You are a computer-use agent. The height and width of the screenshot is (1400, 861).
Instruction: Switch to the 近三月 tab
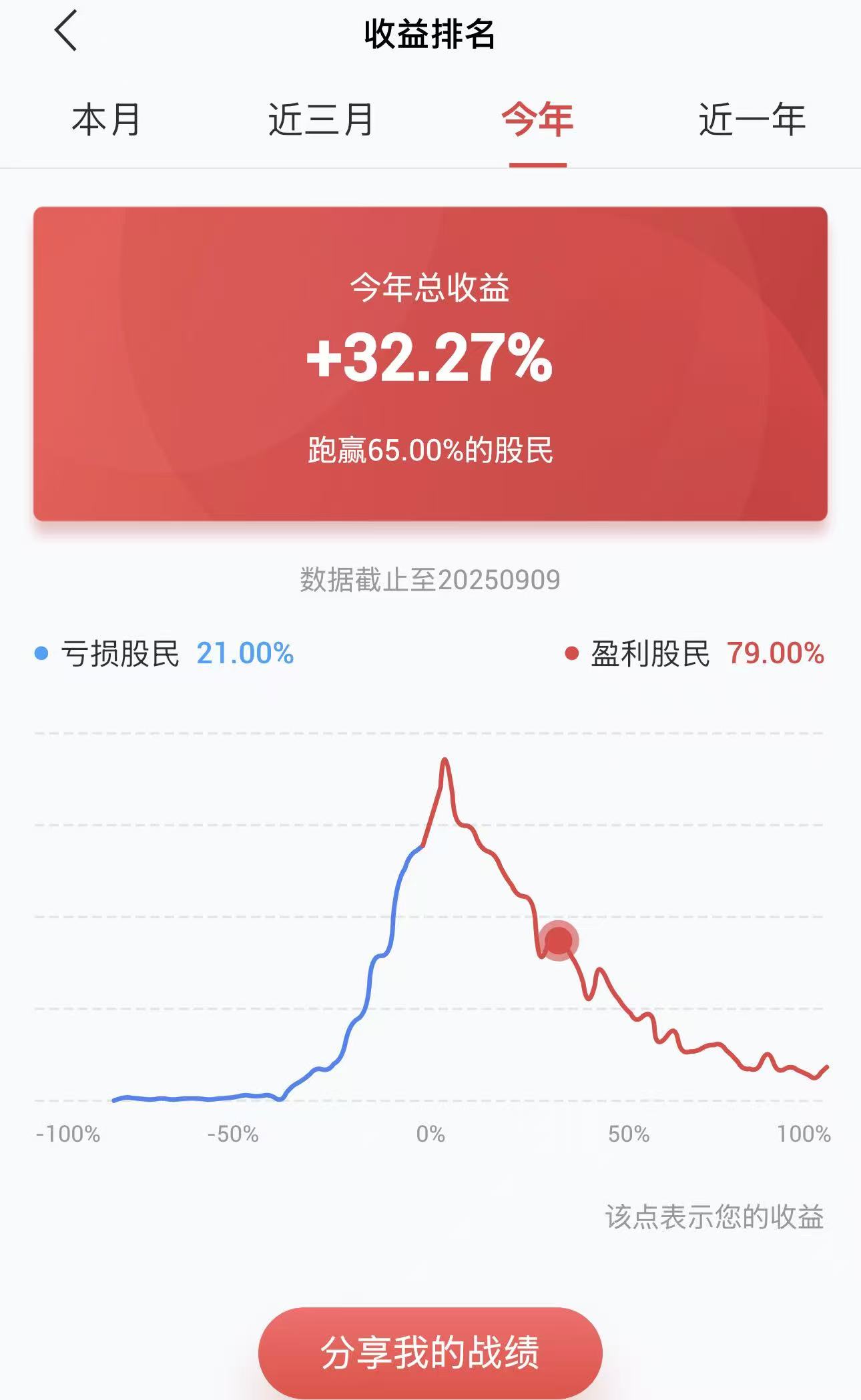pyautogui.click(x=320, y=120)
